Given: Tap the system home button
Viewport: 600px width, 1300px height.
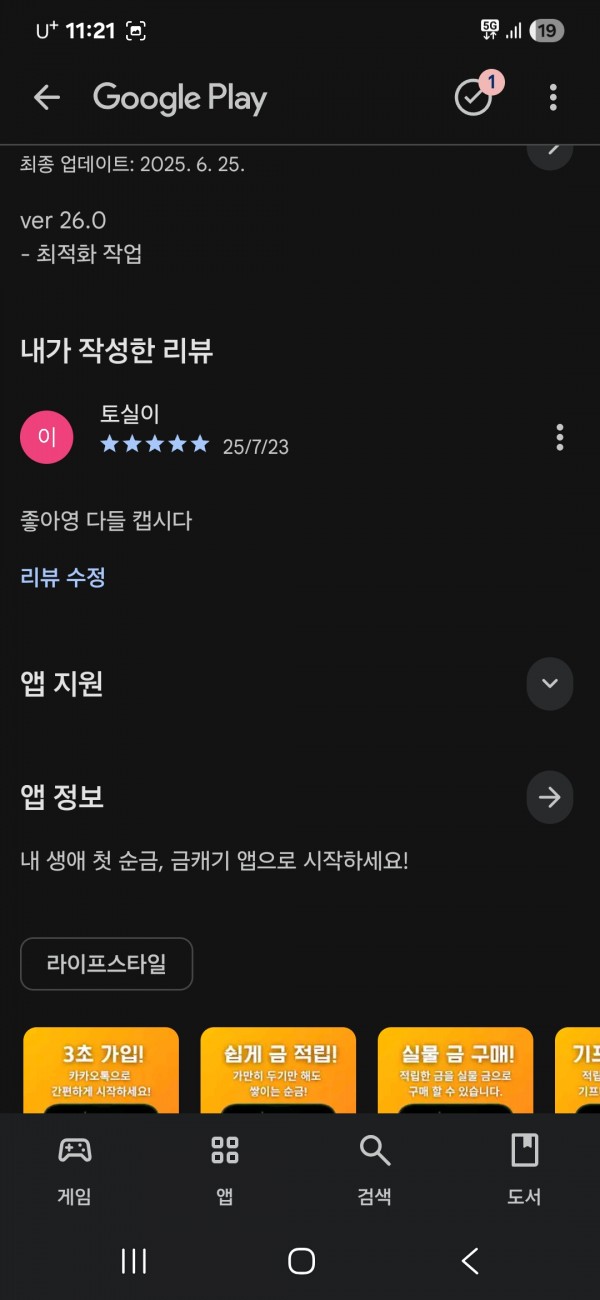Looking at the screenshot, I should tap(301, 1261).
